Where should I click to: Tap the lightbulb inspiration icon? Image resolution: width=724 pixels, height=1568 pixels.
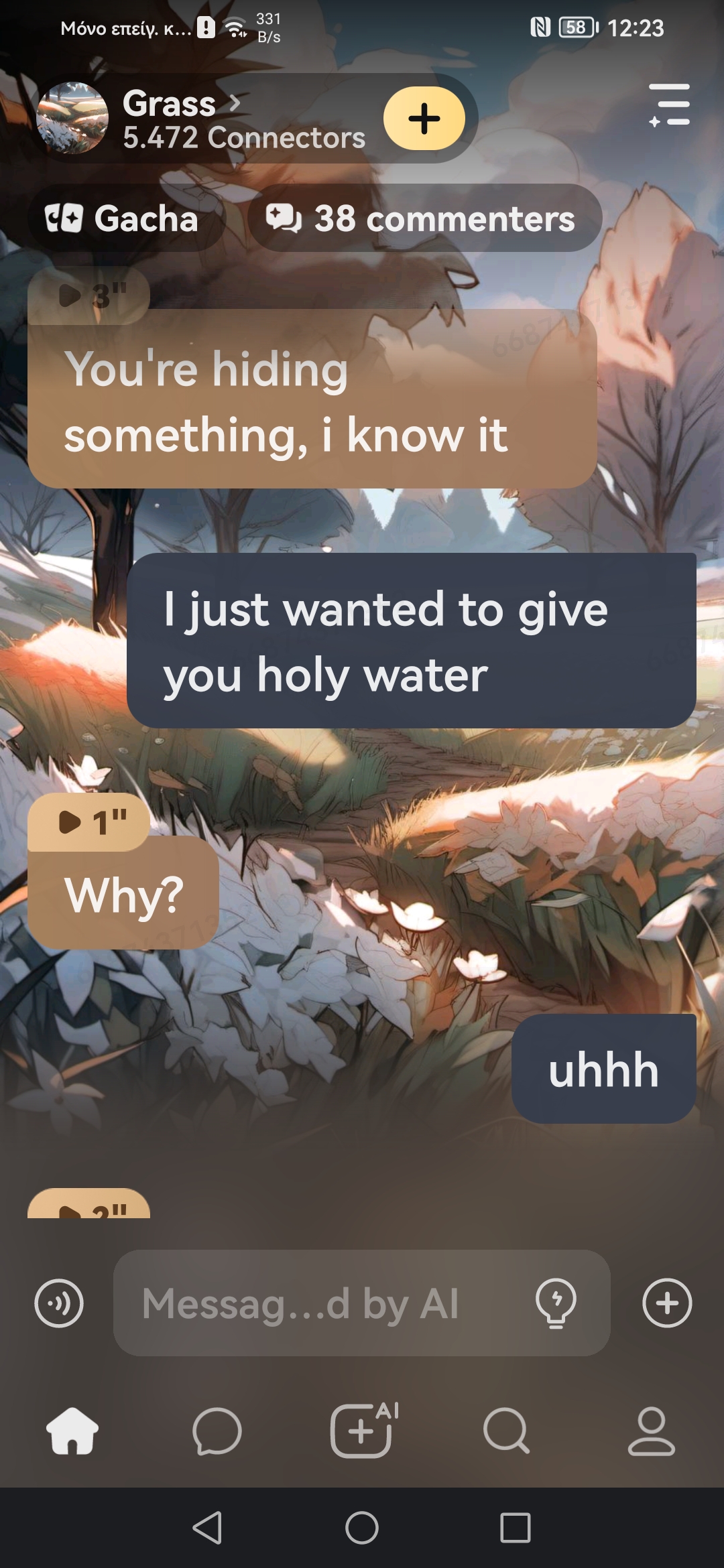click(556, 1303)
